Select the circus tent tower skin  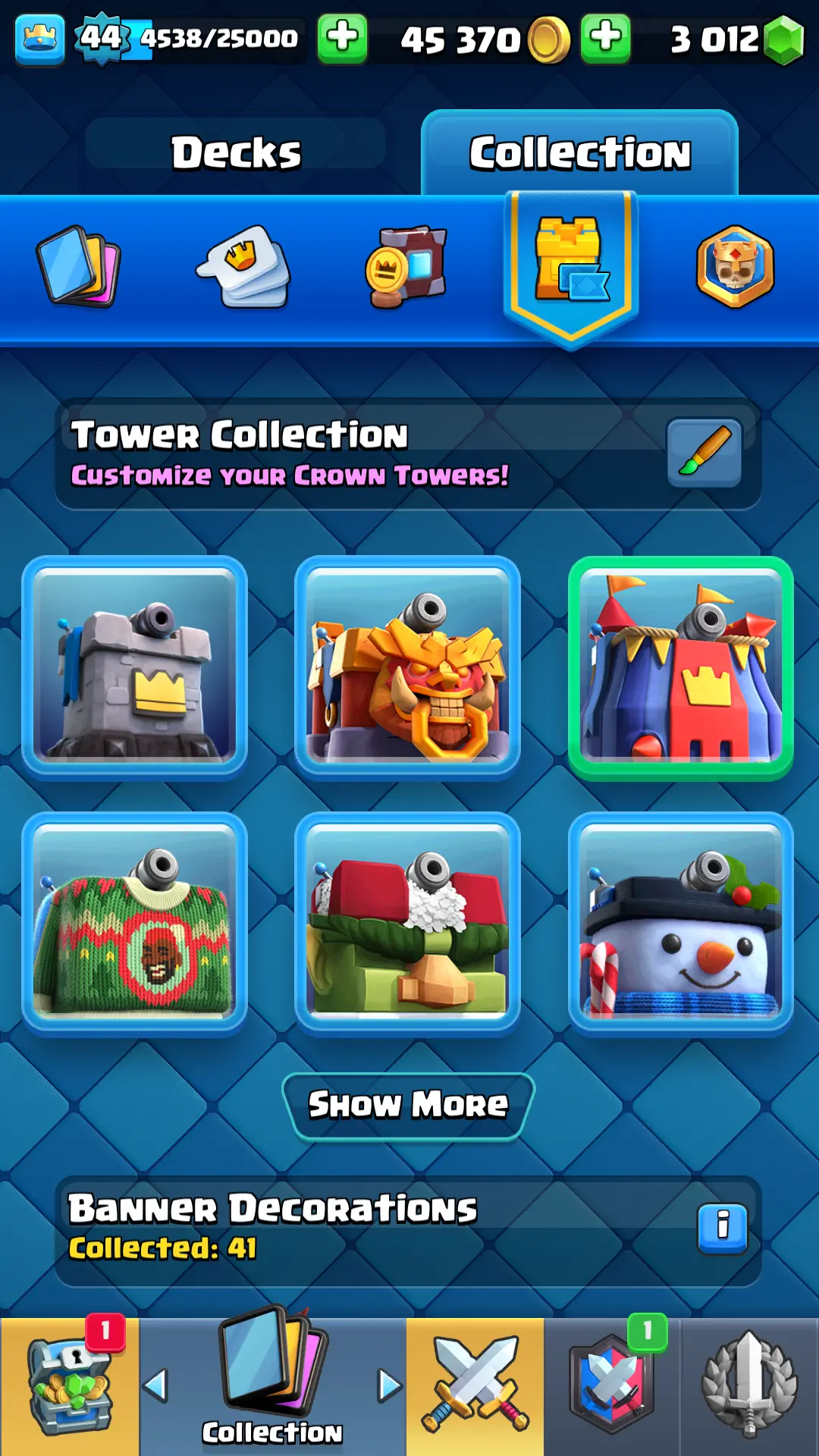tap(680, 668)
